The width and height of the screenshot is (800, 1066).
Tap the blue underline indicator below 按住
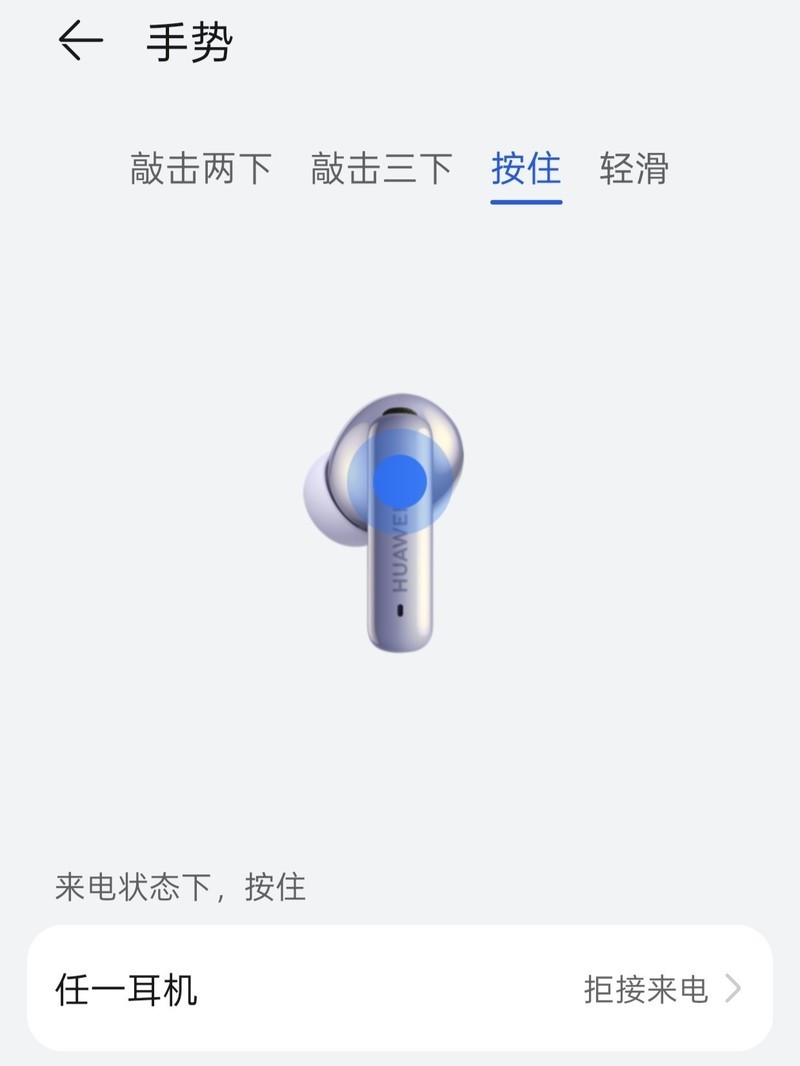[524, 200]
